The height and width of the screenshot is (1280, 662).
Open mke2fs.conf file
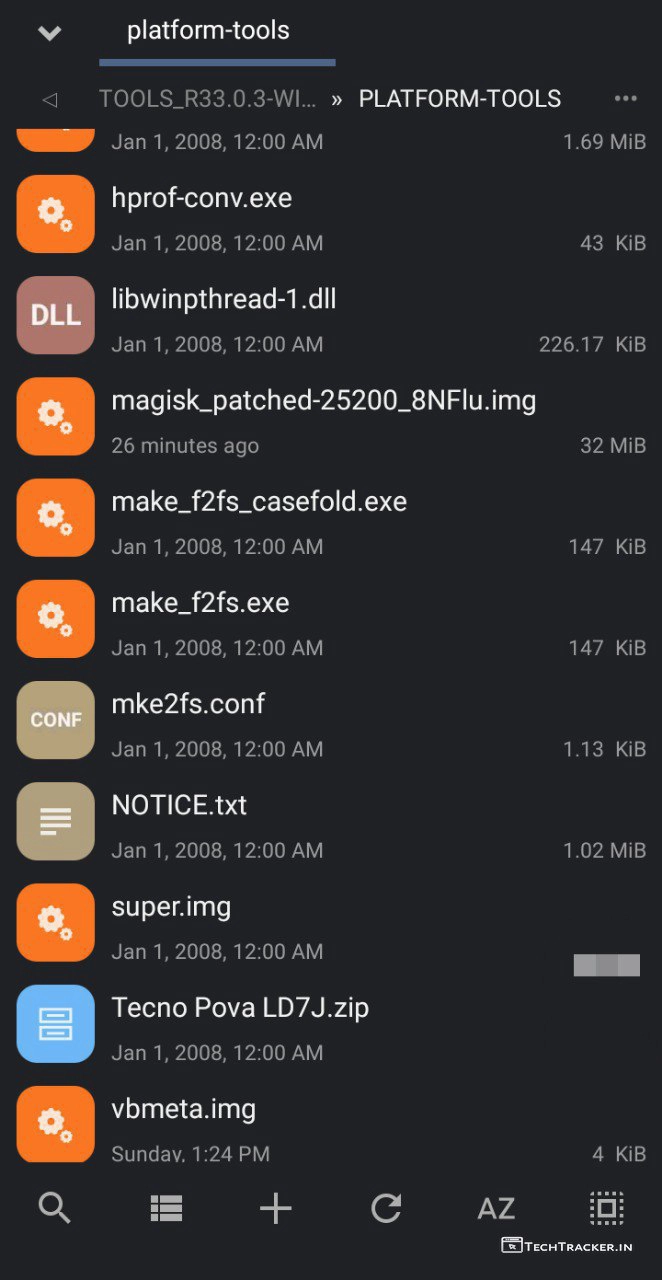[x=188, y=704]
